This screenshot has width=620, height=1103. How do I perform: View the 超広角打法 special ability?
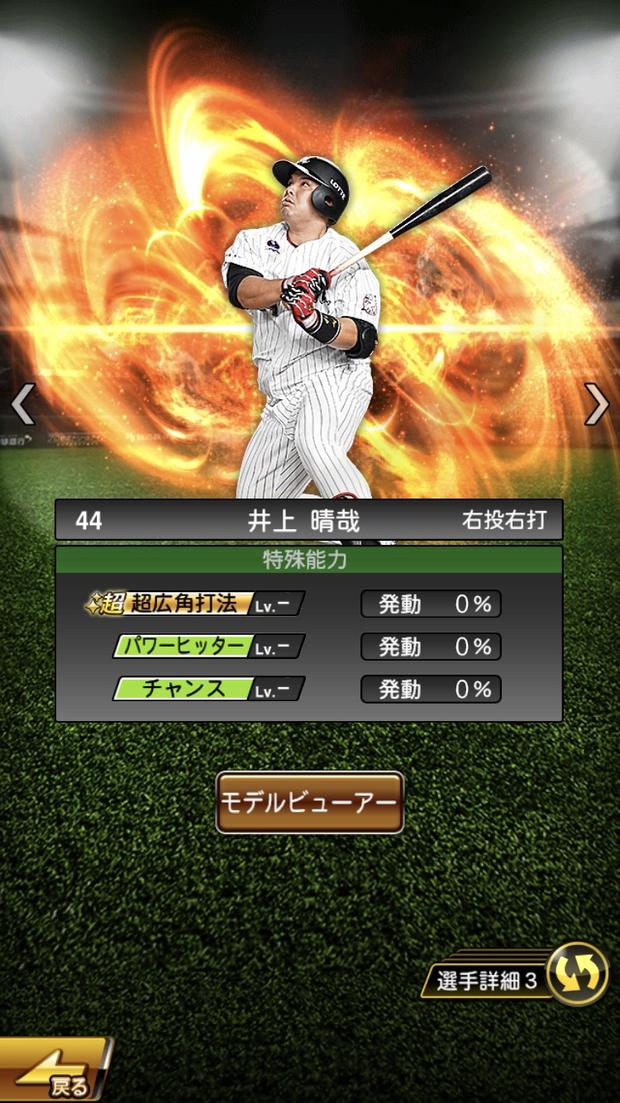pos(195,604)
